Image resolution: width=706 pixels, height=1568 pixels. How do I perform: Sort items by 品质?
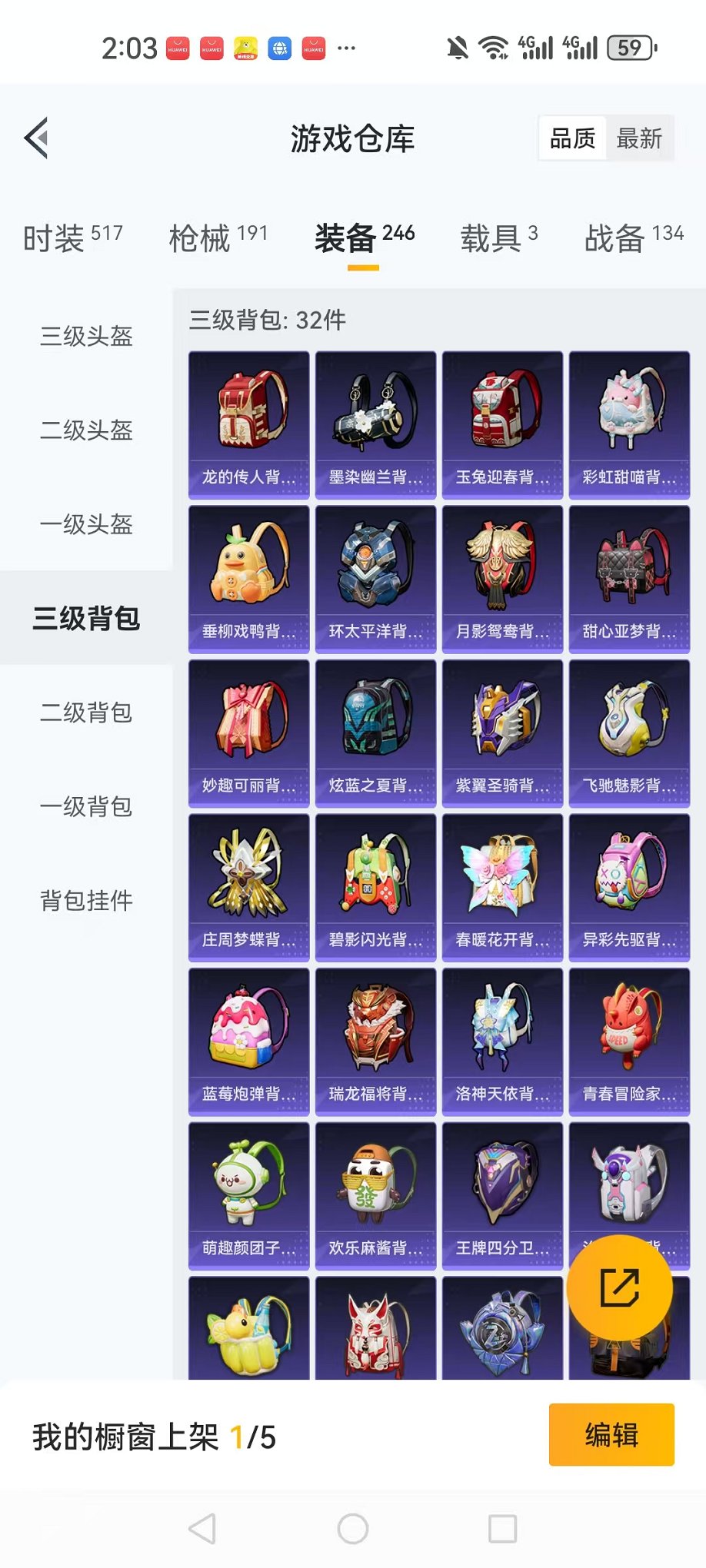coord(572,139)
